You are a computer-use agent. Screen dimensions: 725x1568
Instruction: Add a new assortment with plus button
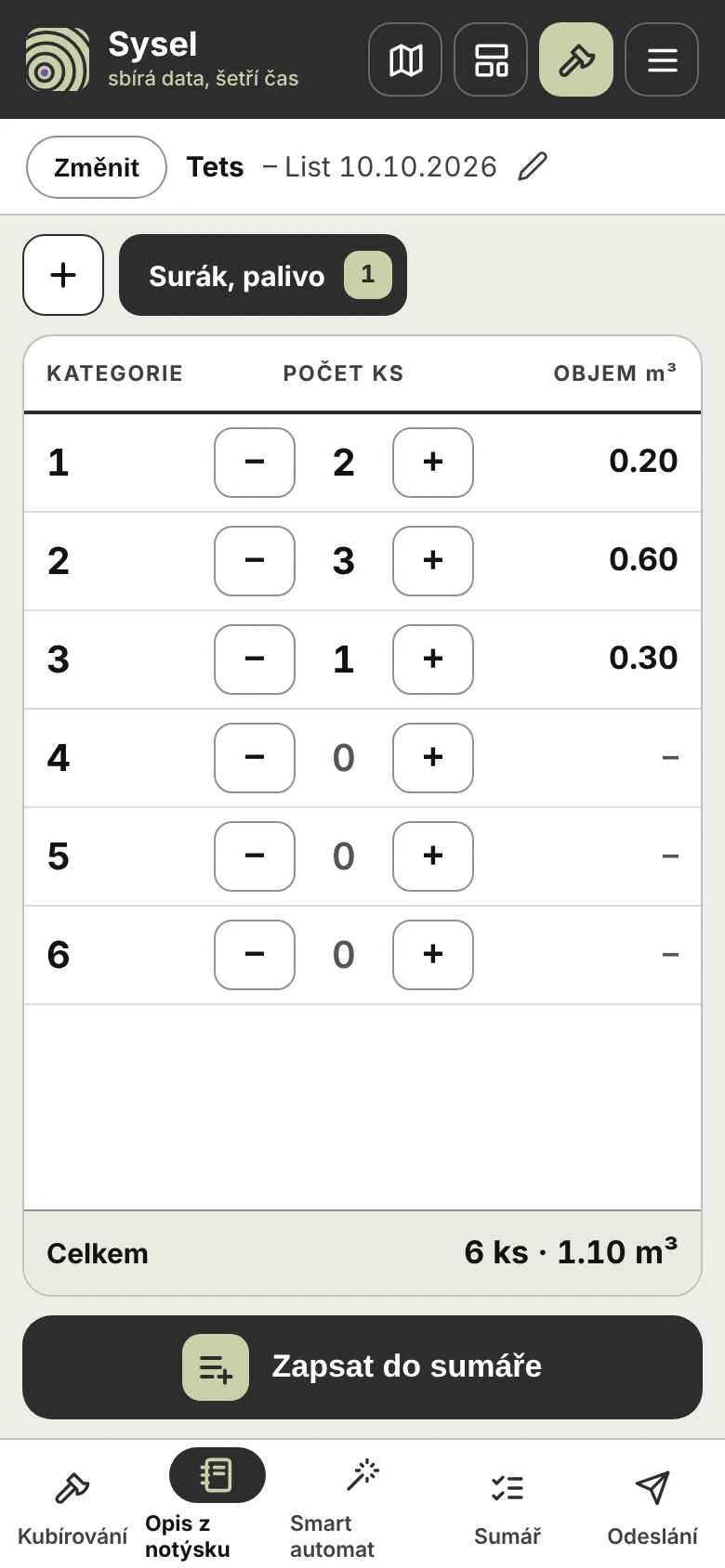pos(63,275)
